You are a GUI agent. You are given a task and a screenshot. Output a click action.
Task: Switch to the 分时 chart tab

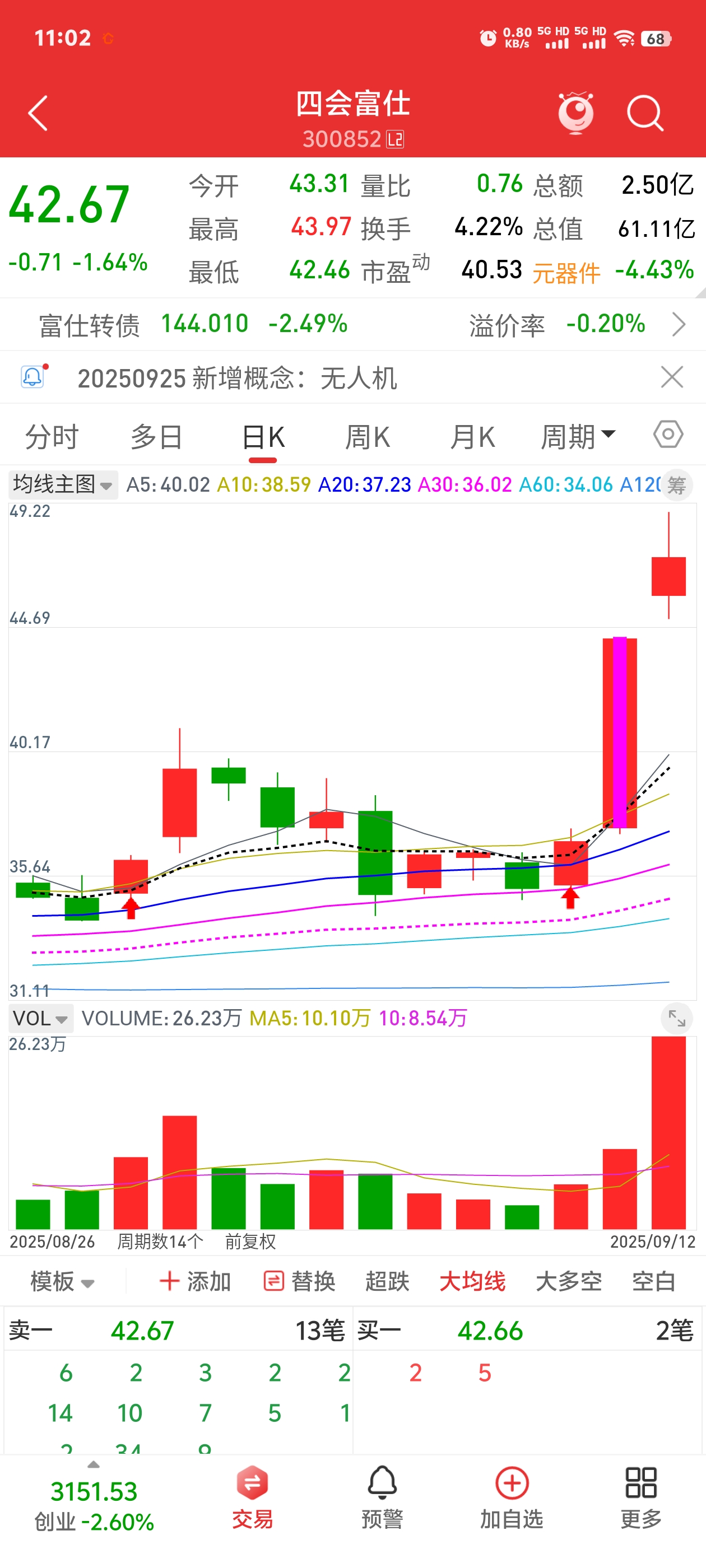(x=52, y=437)
